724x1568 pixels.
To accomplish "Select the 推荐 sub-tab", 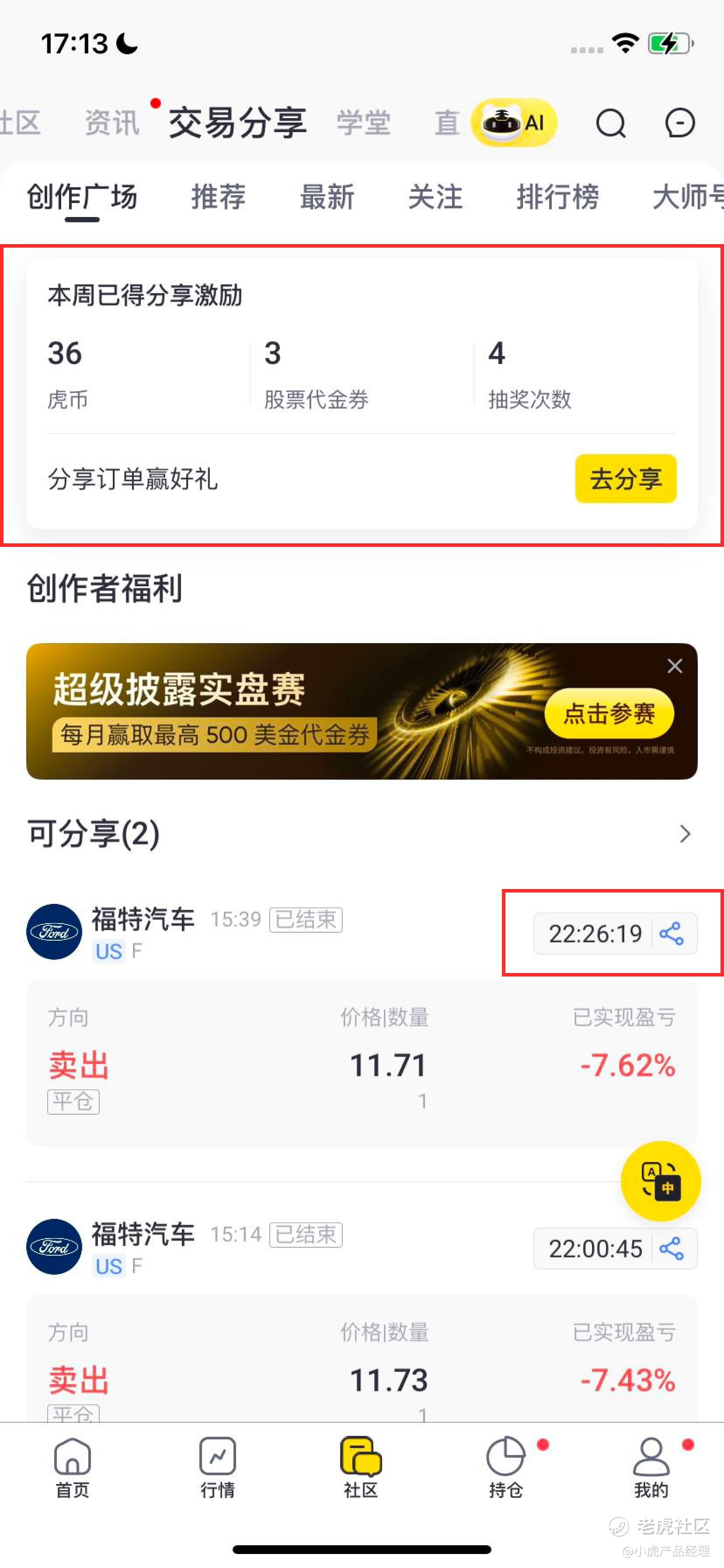I will click(219, 197).
